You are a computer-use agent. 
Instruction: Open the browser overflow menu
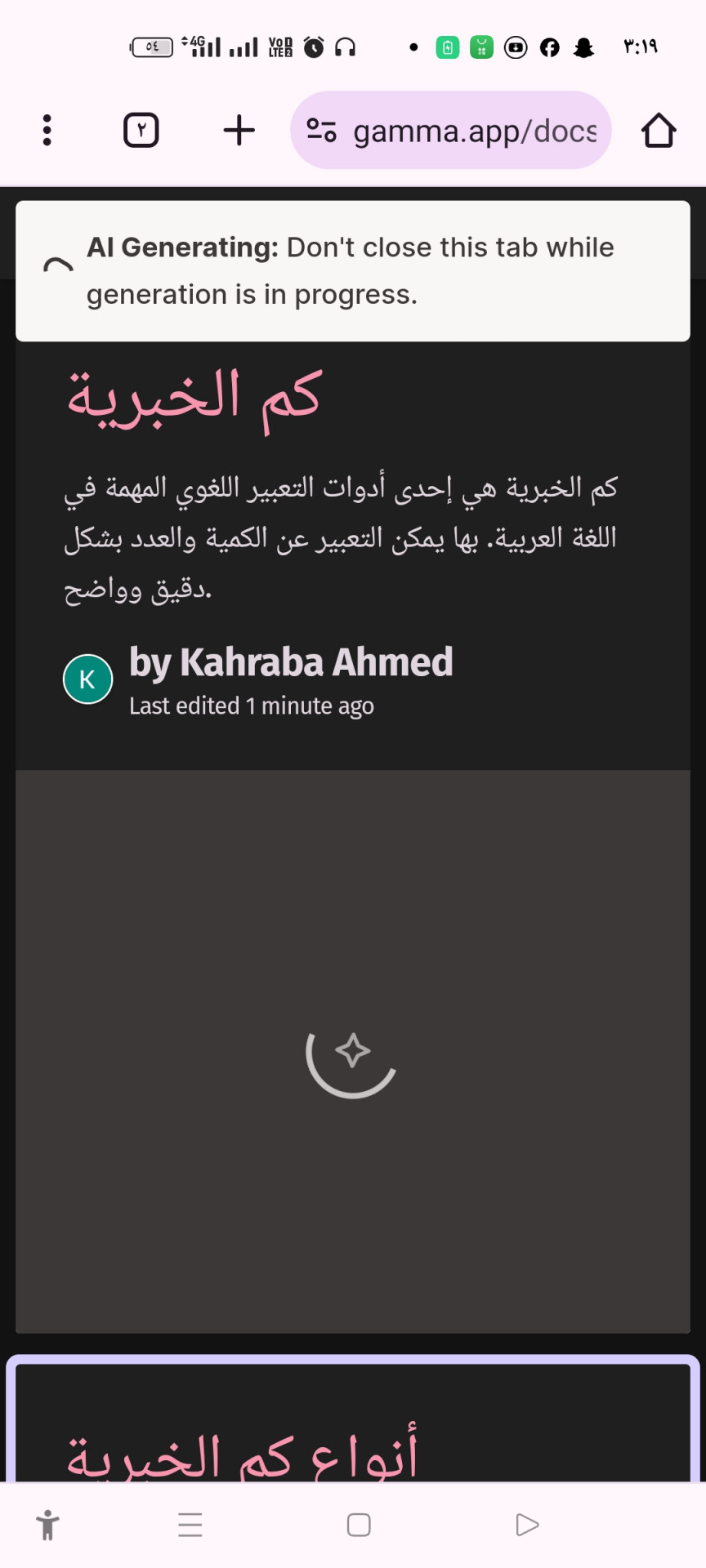[x=47, y=130]
